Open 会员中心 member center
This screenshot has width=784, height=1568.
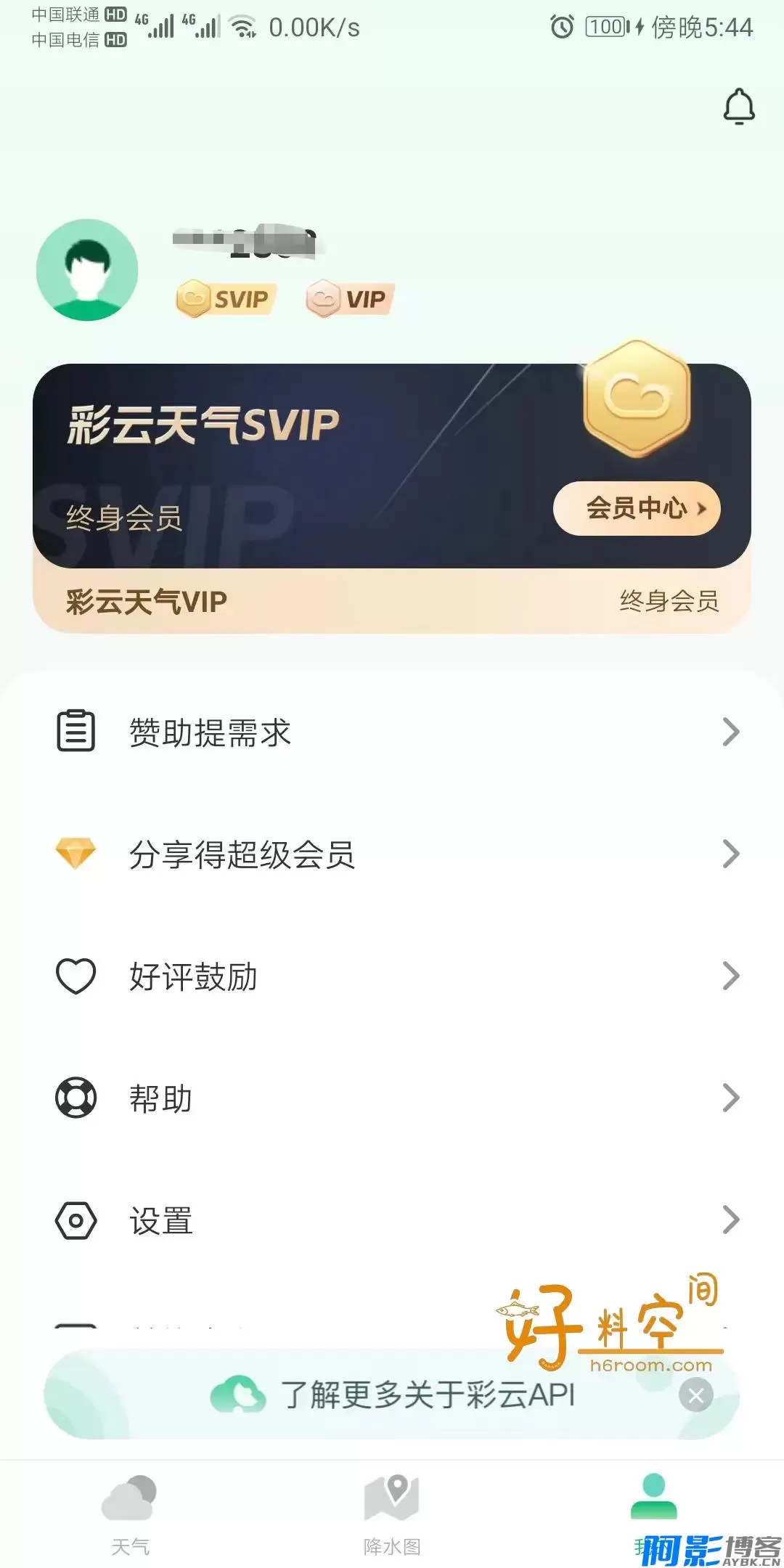pyautogui.click(x=637, y=508)
